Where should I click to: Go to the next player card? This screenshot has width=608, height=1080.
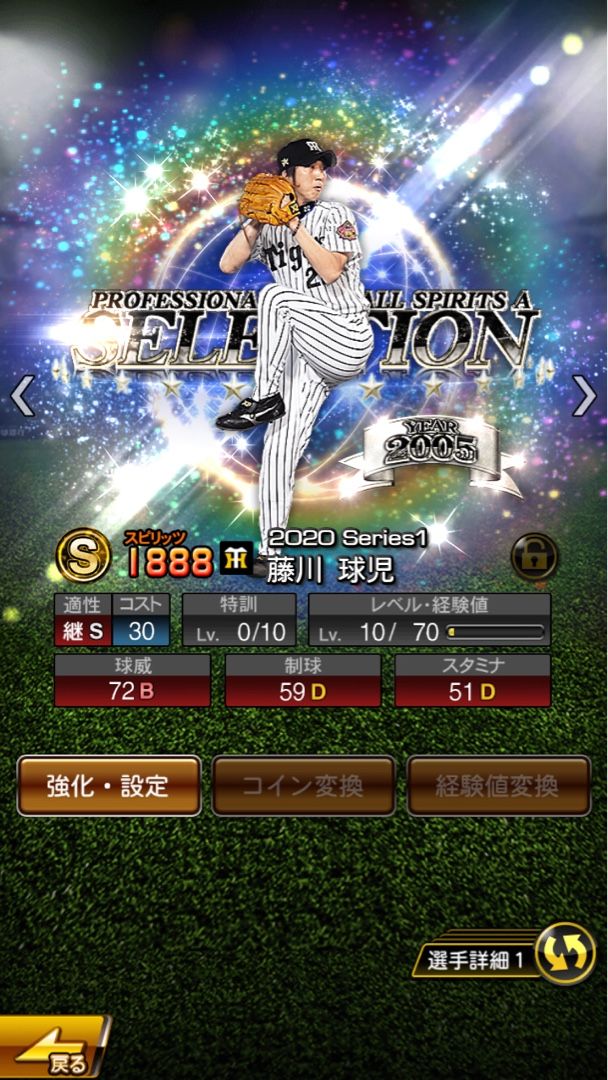click(584, 396)
